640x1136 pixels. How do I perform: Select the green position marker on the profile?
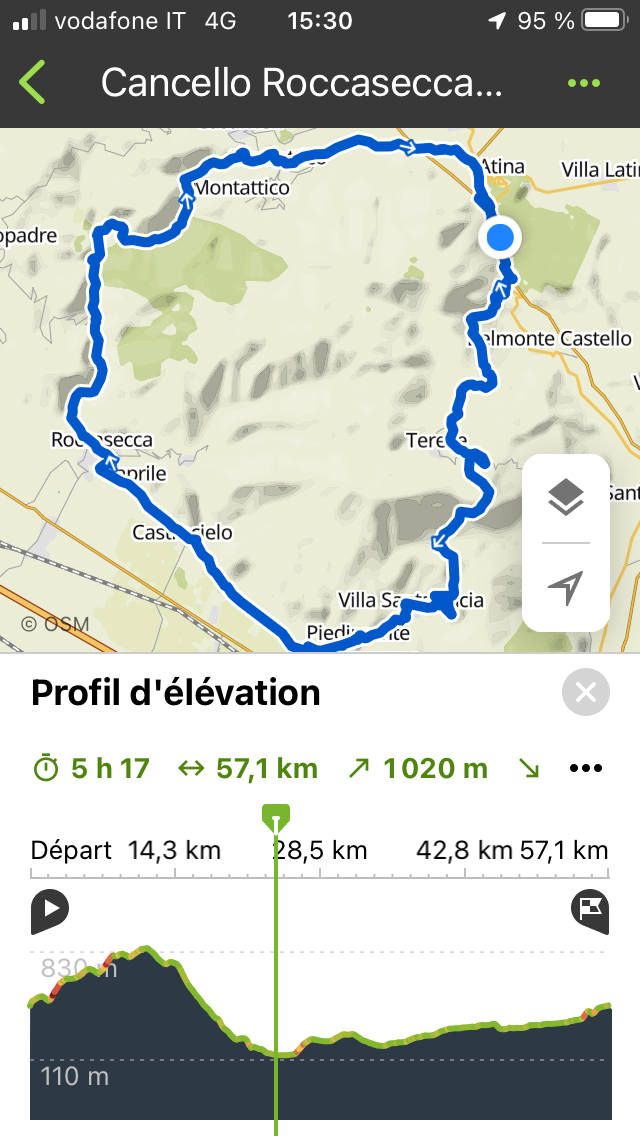275,819
